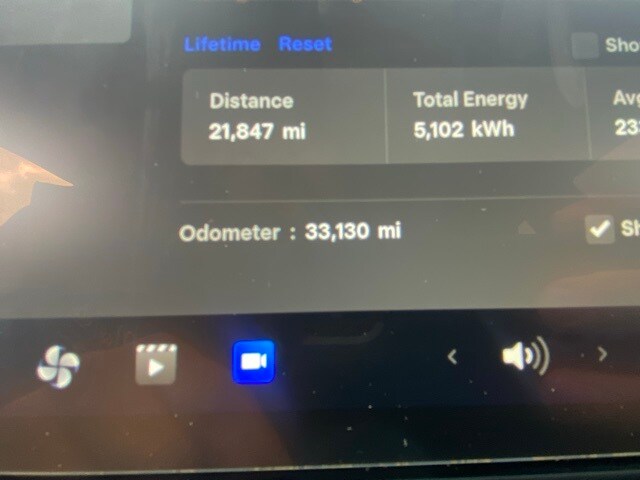The height and width of the screenshot is (480, 640).
Task: Select the Lifetime trip link
Action: pos(222,44)
